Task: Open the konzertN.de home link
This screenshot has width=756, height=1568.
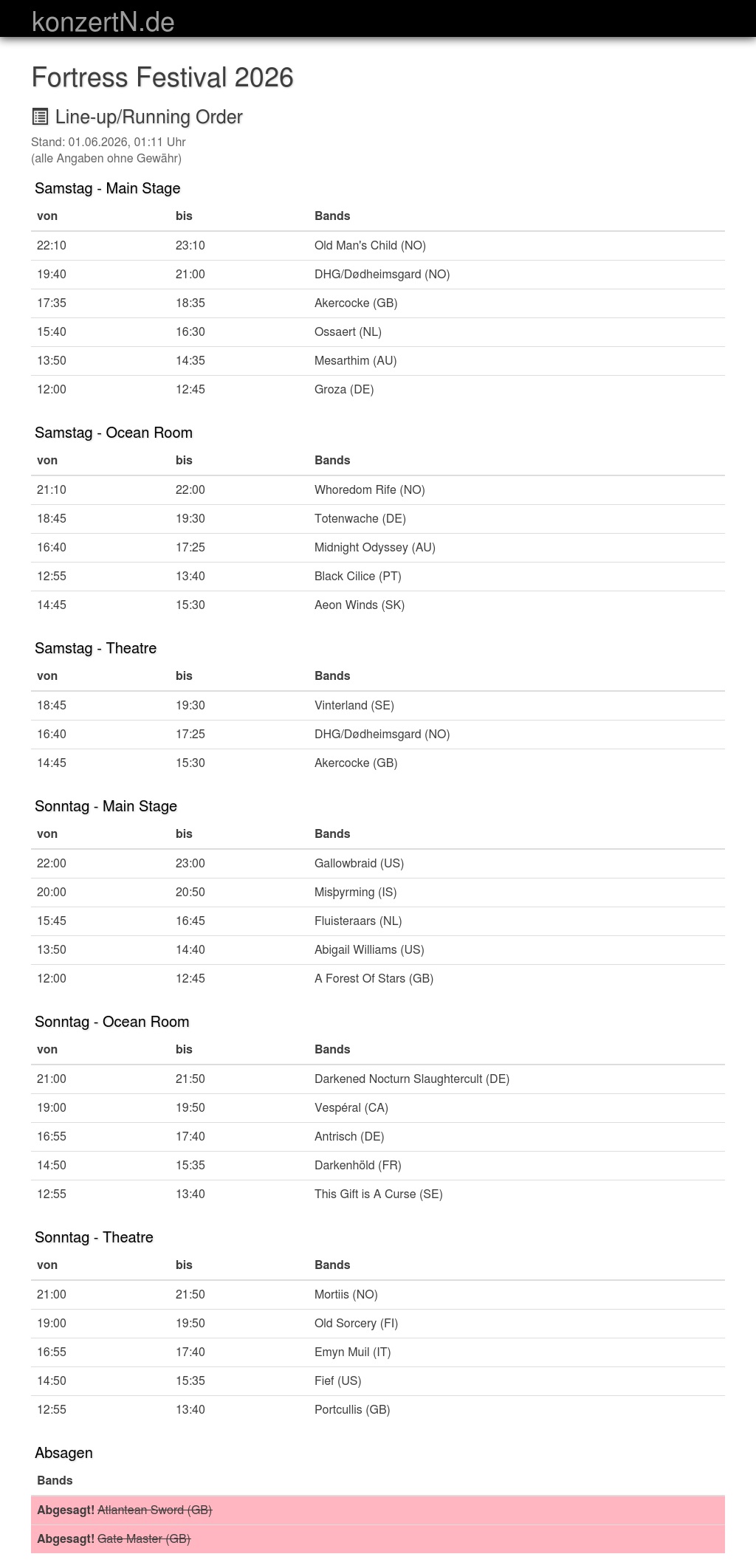Action: [x=103, y=21]
